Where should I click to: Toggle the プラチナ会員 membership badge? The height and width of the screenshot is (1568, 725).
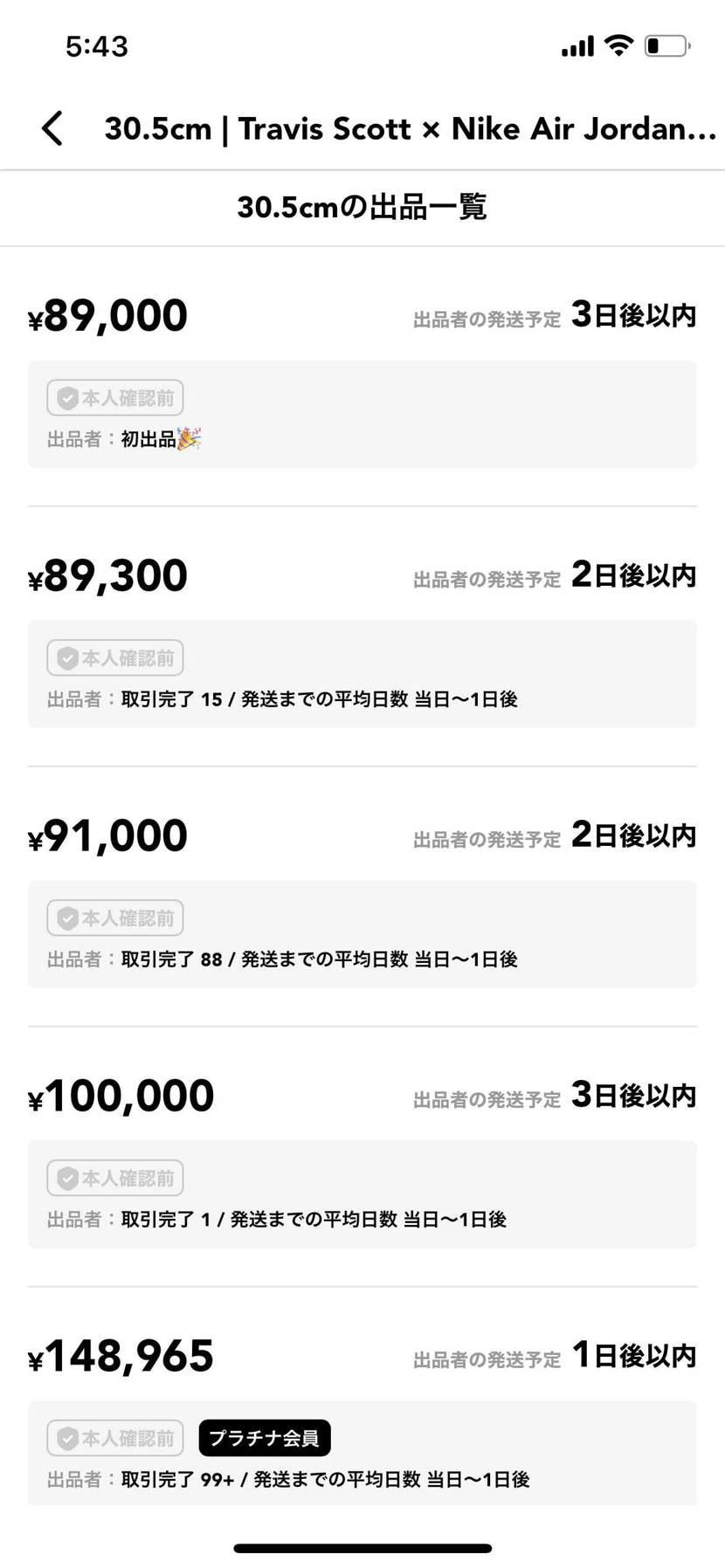tap(265, 1438)
